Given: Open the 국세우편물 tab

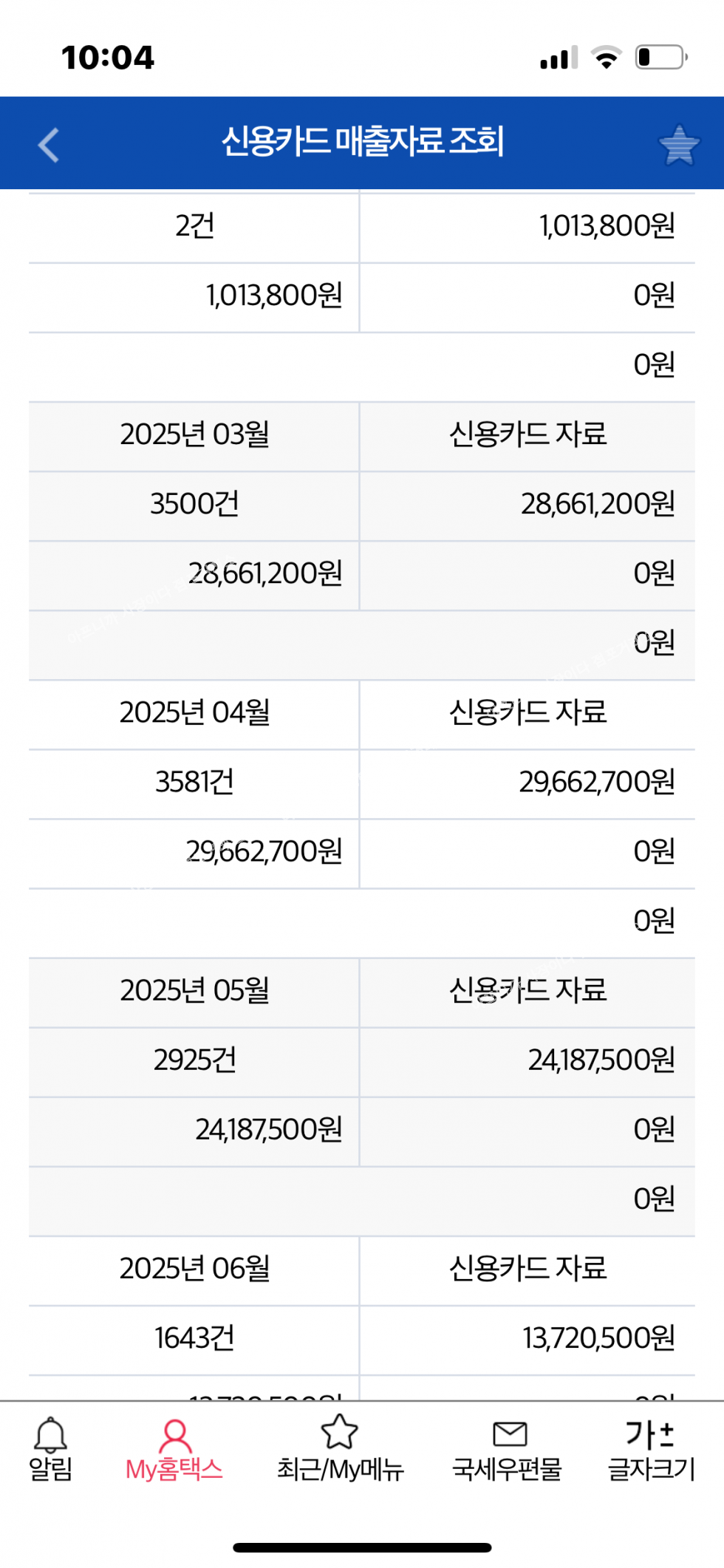Looking at the screenshot, I should click(508, 1449).
